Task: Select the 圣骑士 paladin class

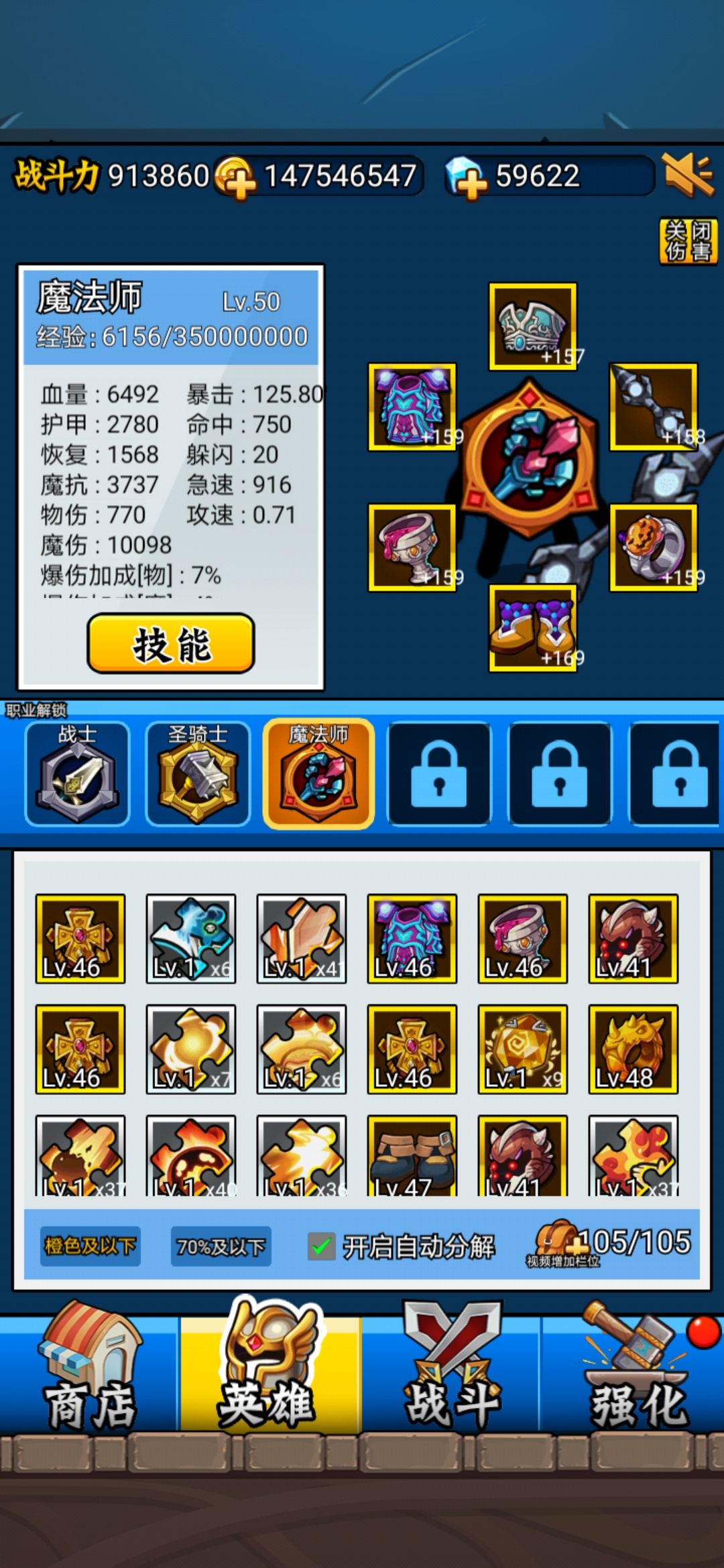Action: pyautogui.click(x=198, y=774)
